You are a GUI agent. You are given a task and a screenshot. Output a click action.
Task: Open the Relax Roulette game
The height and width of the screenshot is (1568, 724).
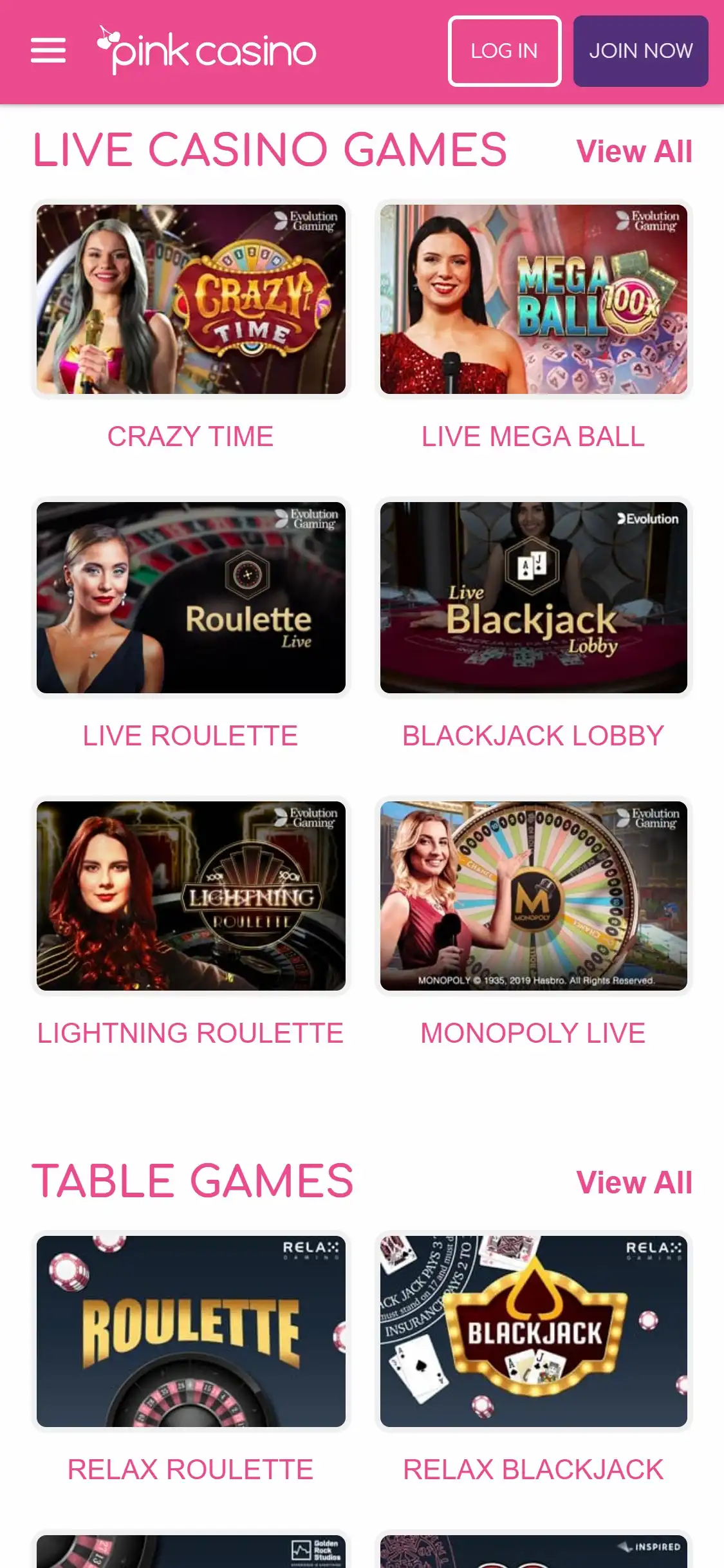tap(191, 1331)
